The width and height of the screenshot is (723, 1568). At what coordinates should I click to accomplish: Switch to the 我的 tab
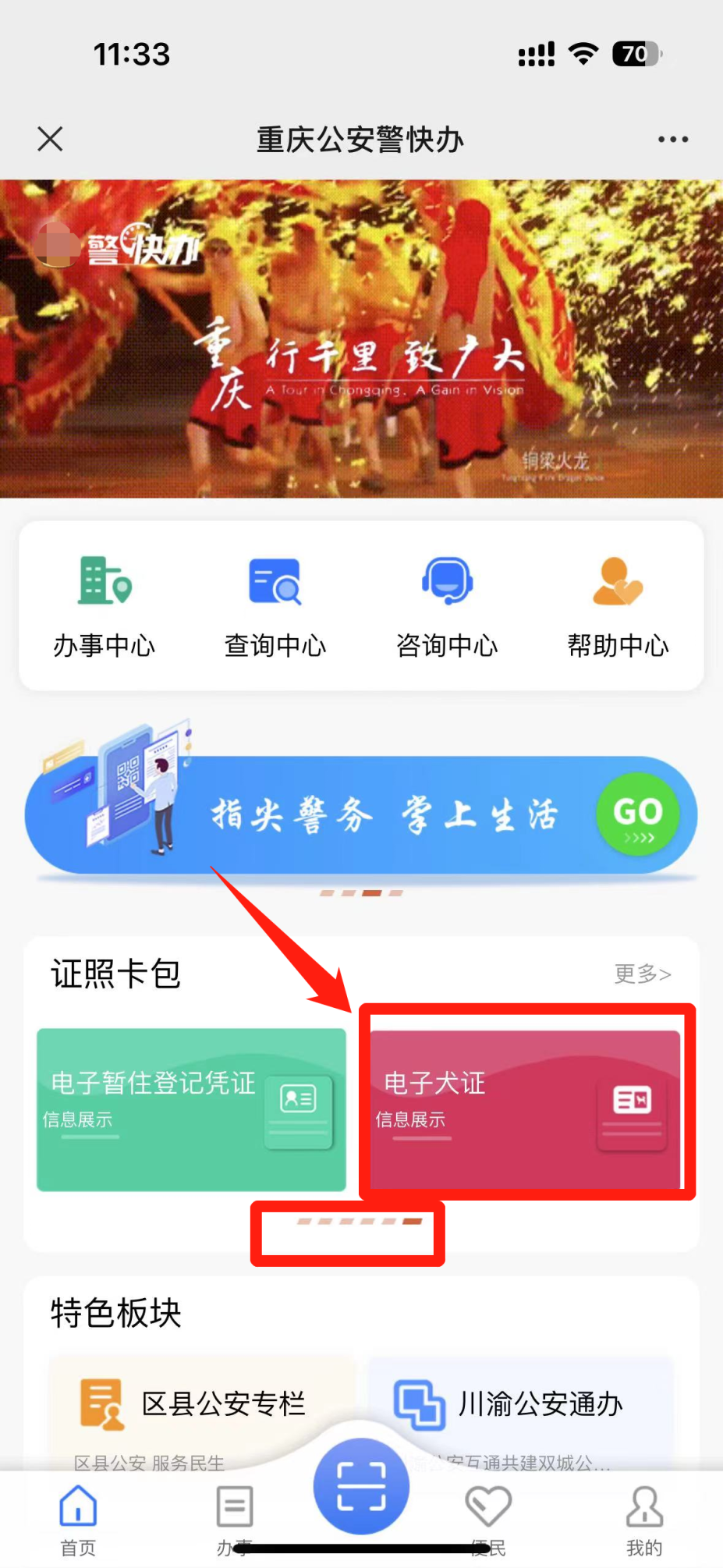(x=644, y=1519)
